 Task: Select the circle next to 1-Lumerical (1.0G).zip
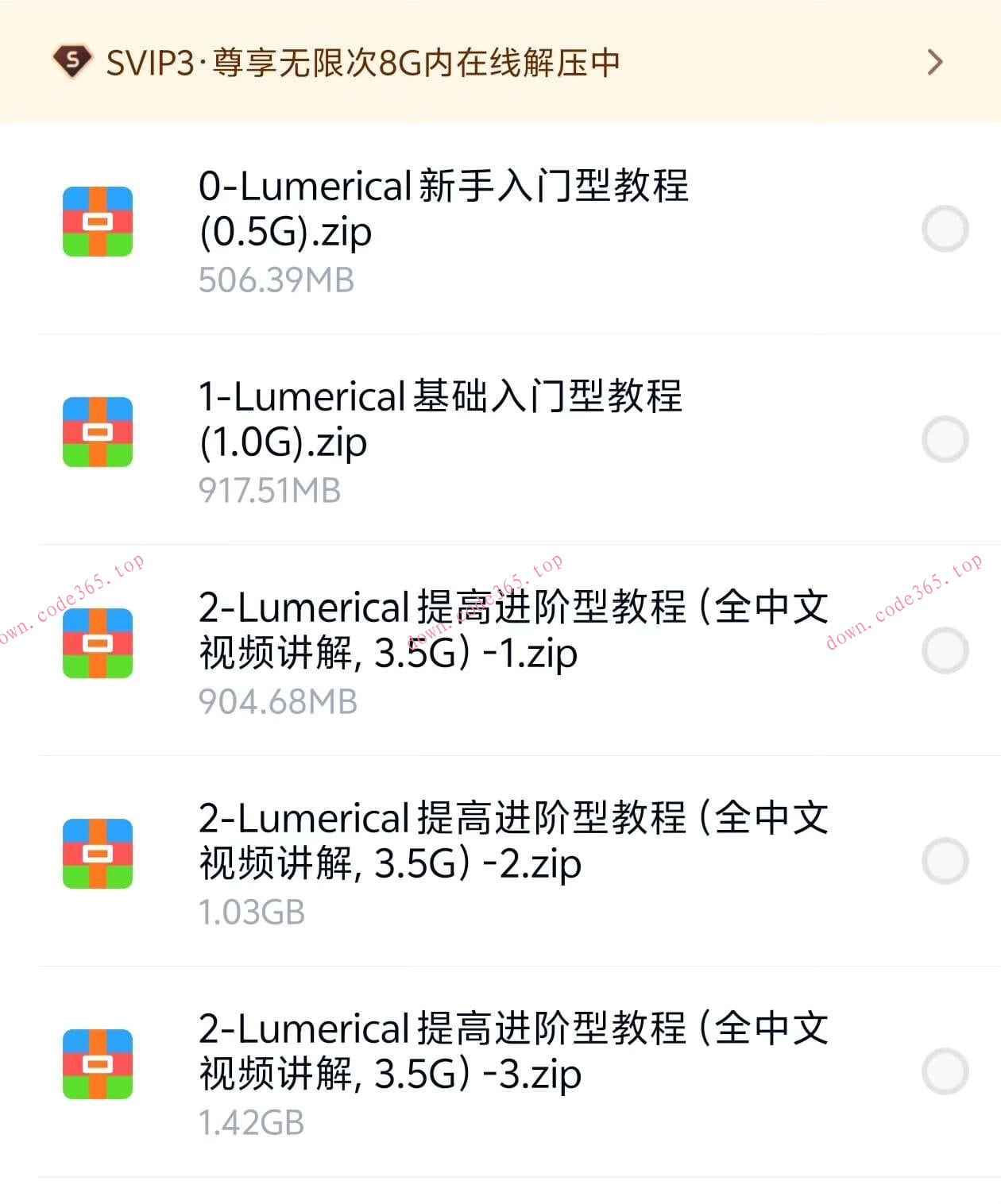click(945, 438)
